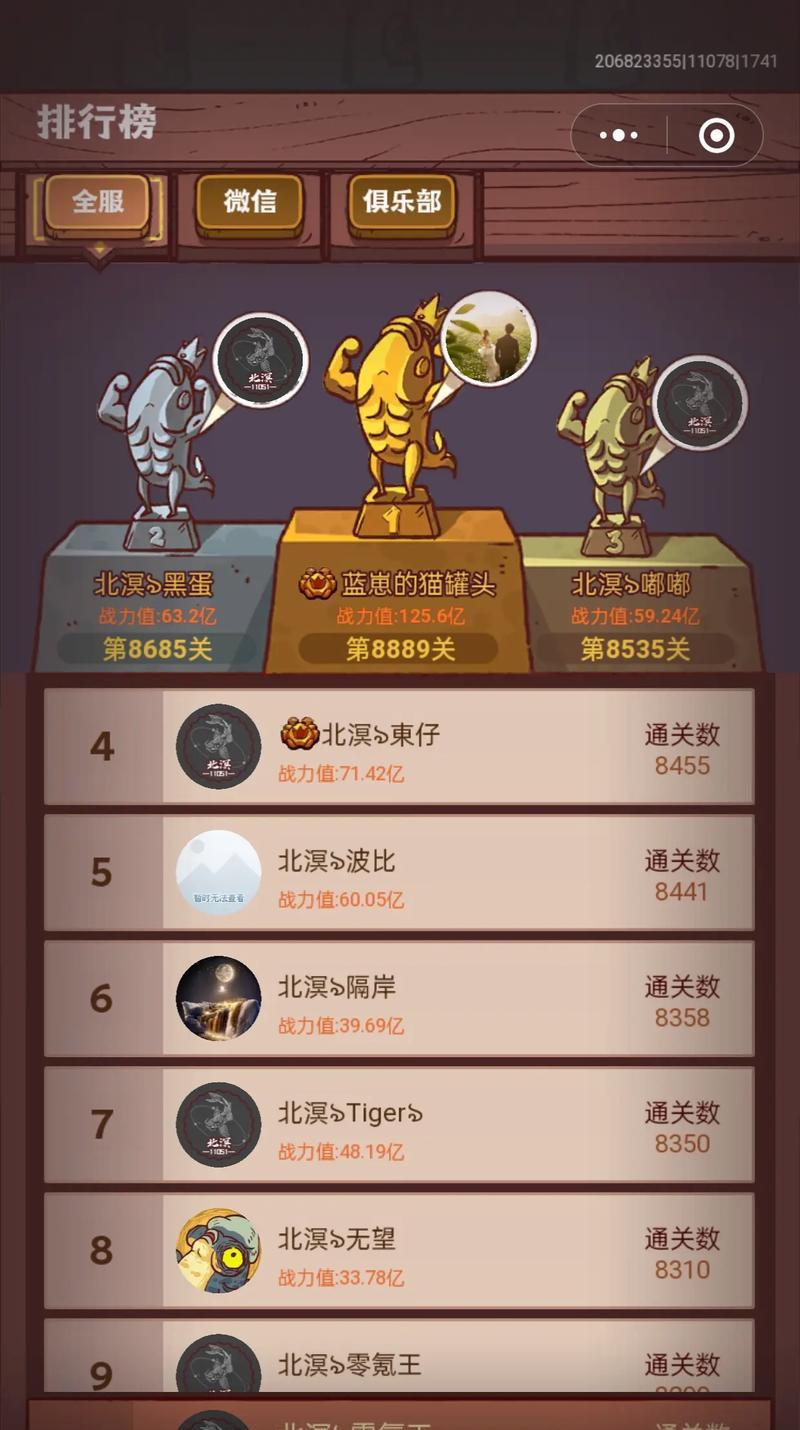Open rank 4 player 北溟༄東仔
This screenshot has width=800, height=1430.
(x=398, y=747)
